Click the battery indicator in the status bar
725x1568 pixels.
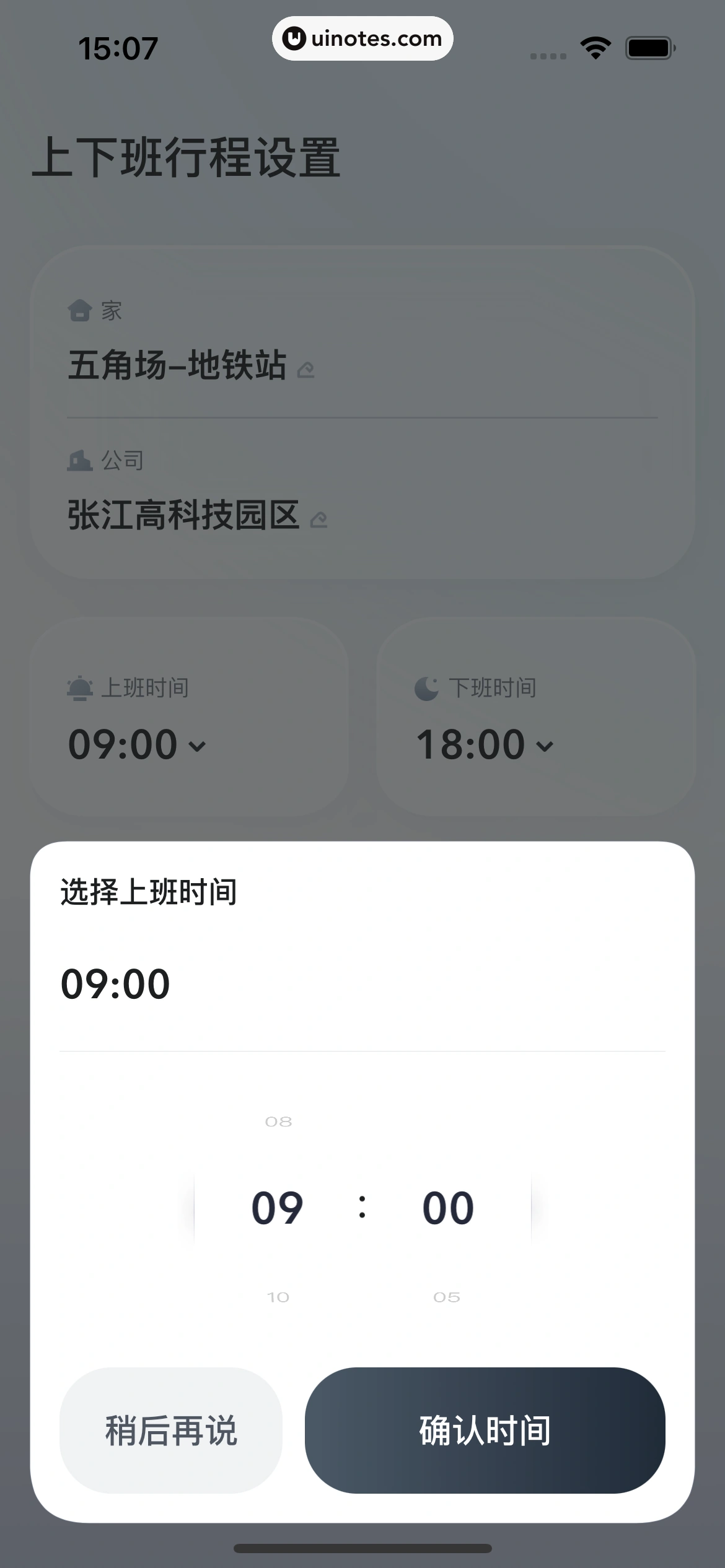pyautogui.click(x=649, y=46)
